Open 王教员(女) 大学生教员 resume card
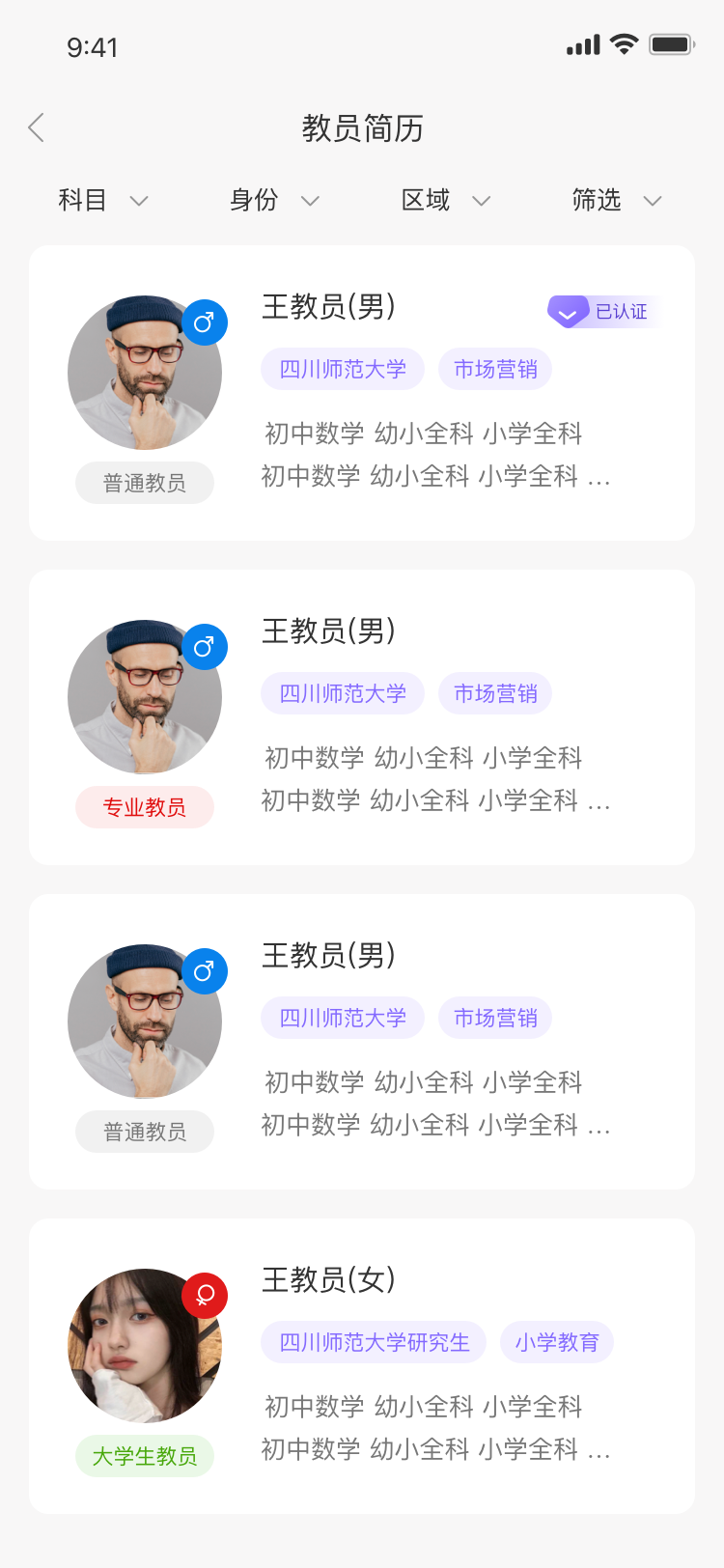 (362, 1366)
